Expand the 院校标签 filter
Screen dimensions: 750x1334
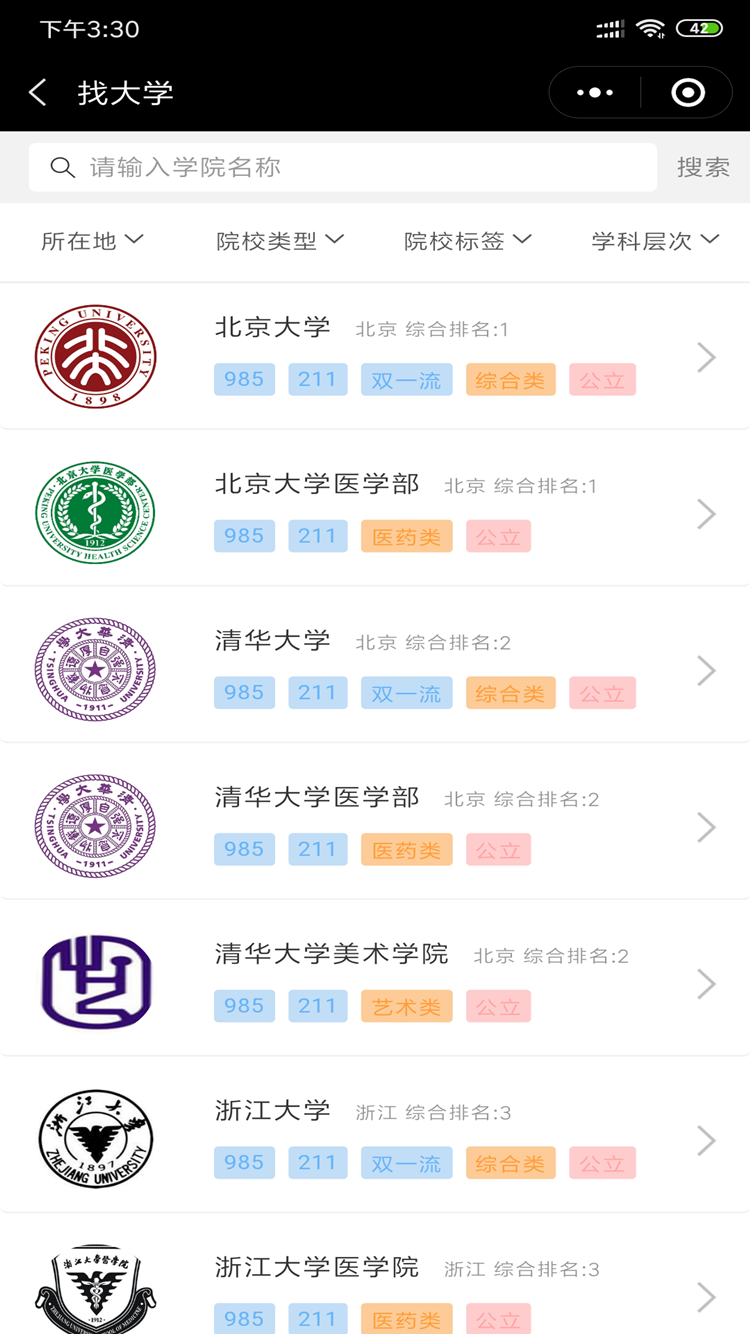(468, 240)
